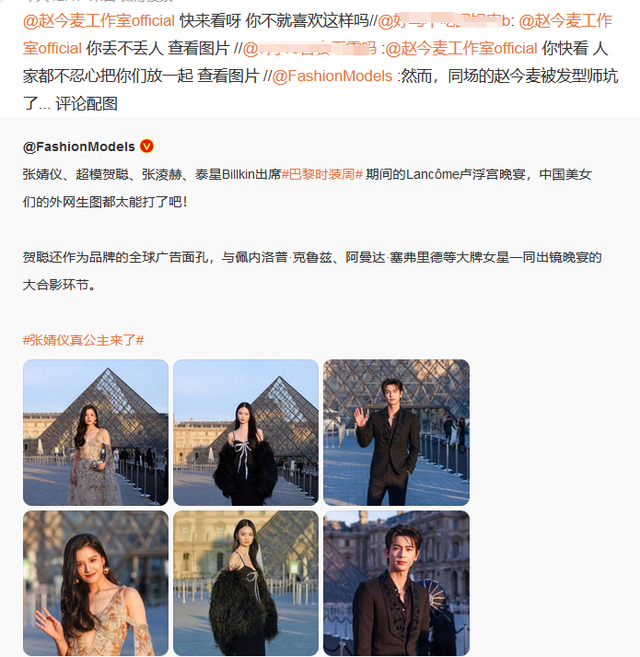The image size is (640, 657).
Task: Open low-angle photo of woman in black feathers
Action: (246, 583)
